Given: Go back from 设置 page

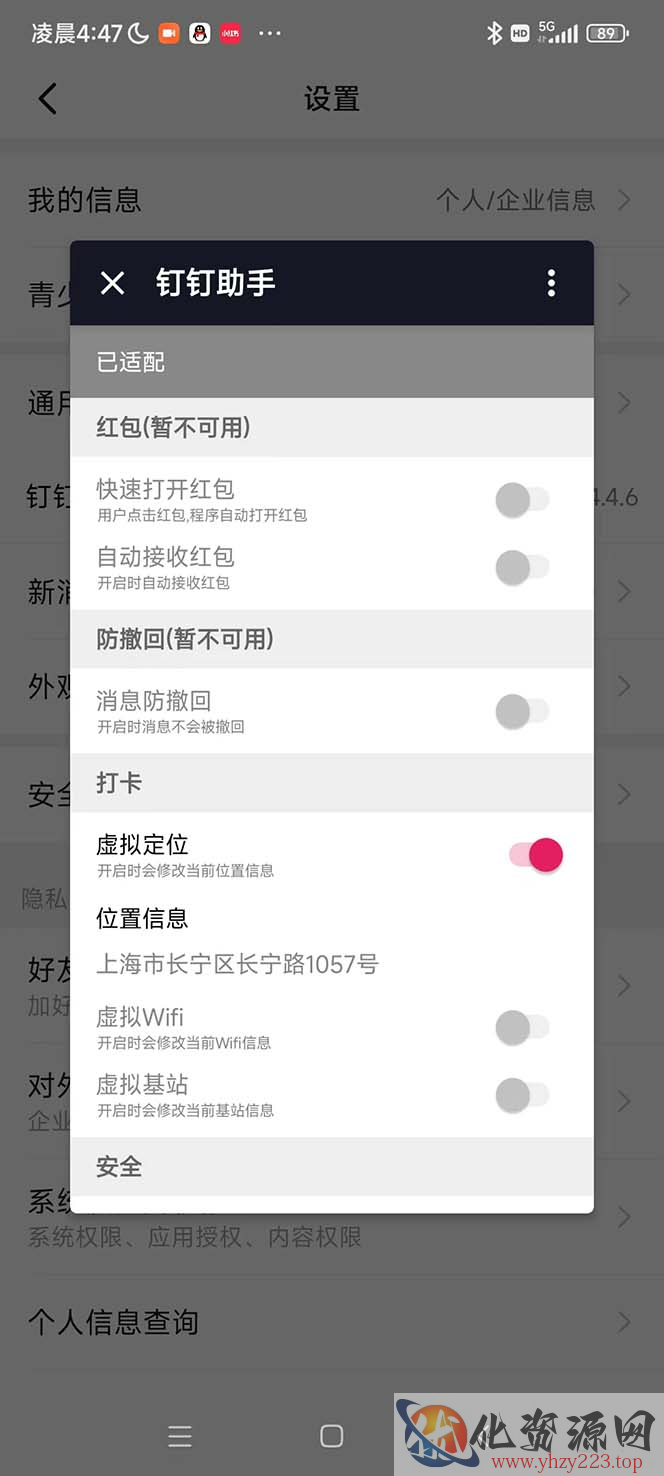Looking at the screenshot, I should pos(48,99).
